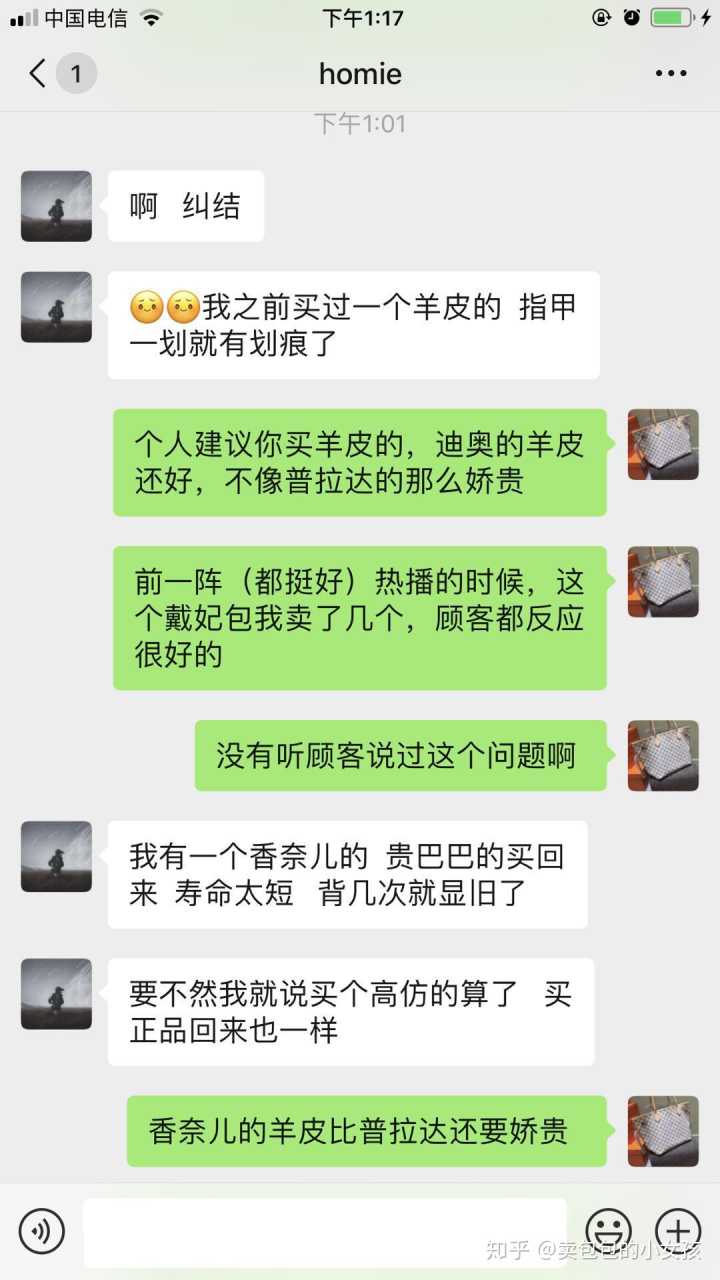Go back to the chat list
720x1280 pixels.
coord(40,73)
